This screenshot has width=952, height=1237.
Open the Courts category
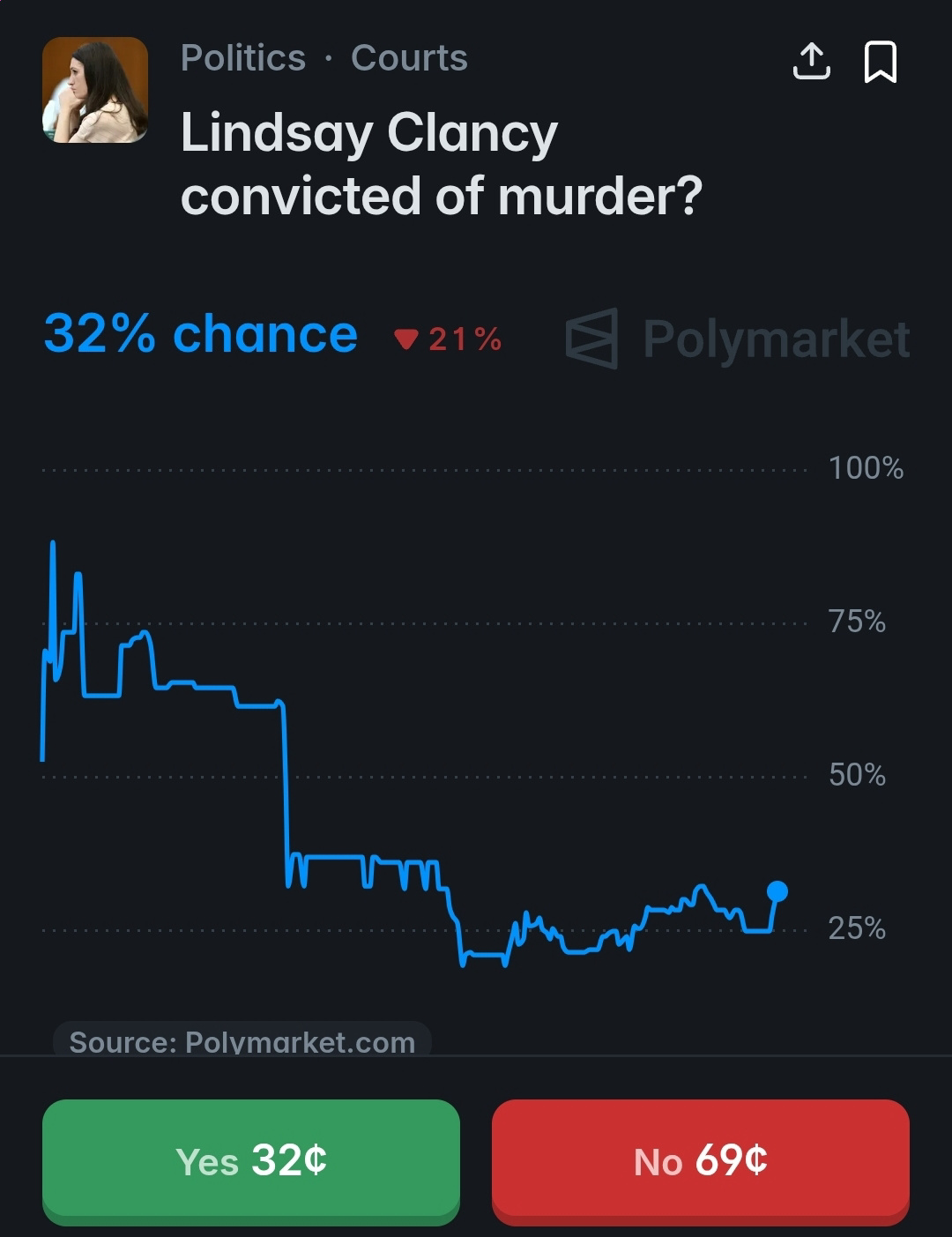coord(409,58)
